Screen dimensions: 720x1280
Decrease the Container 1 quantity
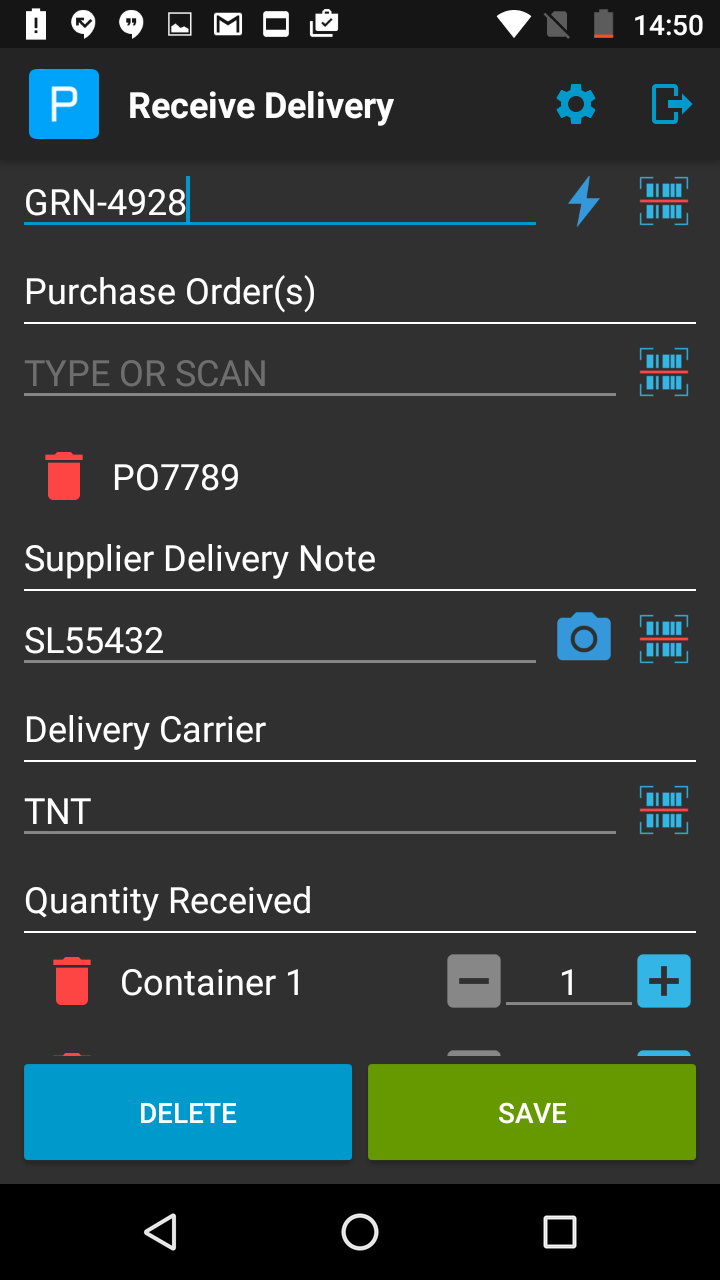473,981
